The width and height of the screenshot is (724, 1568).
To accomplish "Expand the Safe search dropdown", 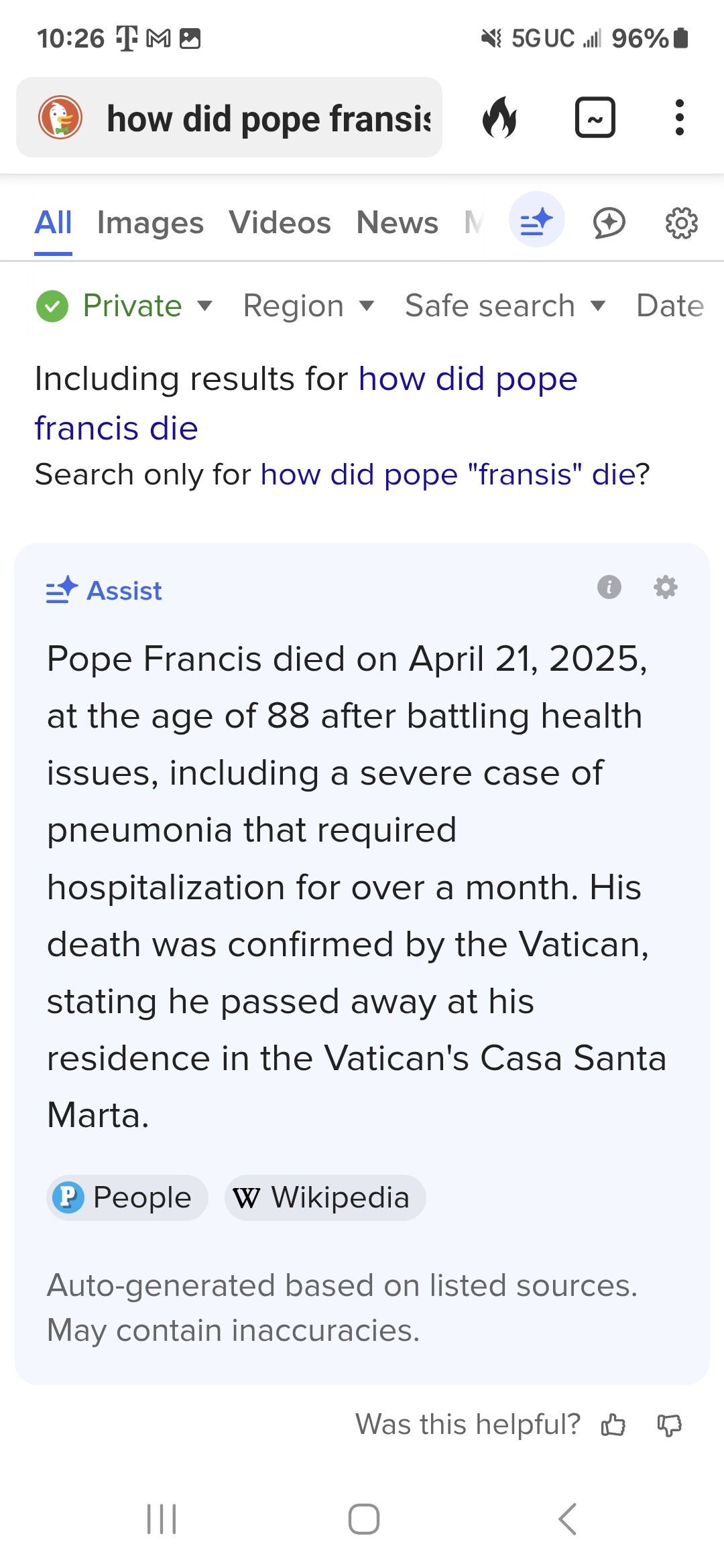I will pyautogui.click(x=505, y=306).
